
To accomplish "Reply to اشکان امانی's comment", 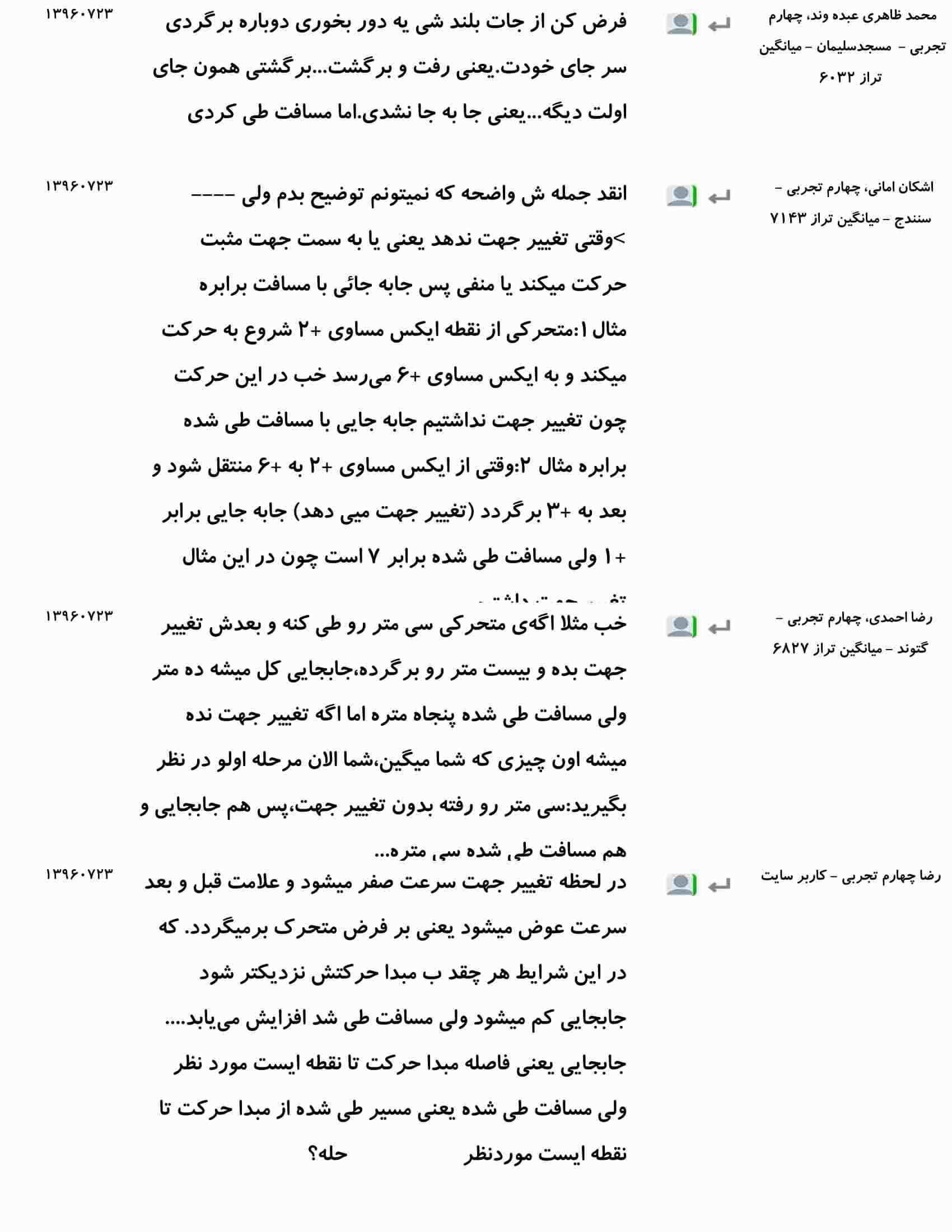I will (x=719, y=197).
